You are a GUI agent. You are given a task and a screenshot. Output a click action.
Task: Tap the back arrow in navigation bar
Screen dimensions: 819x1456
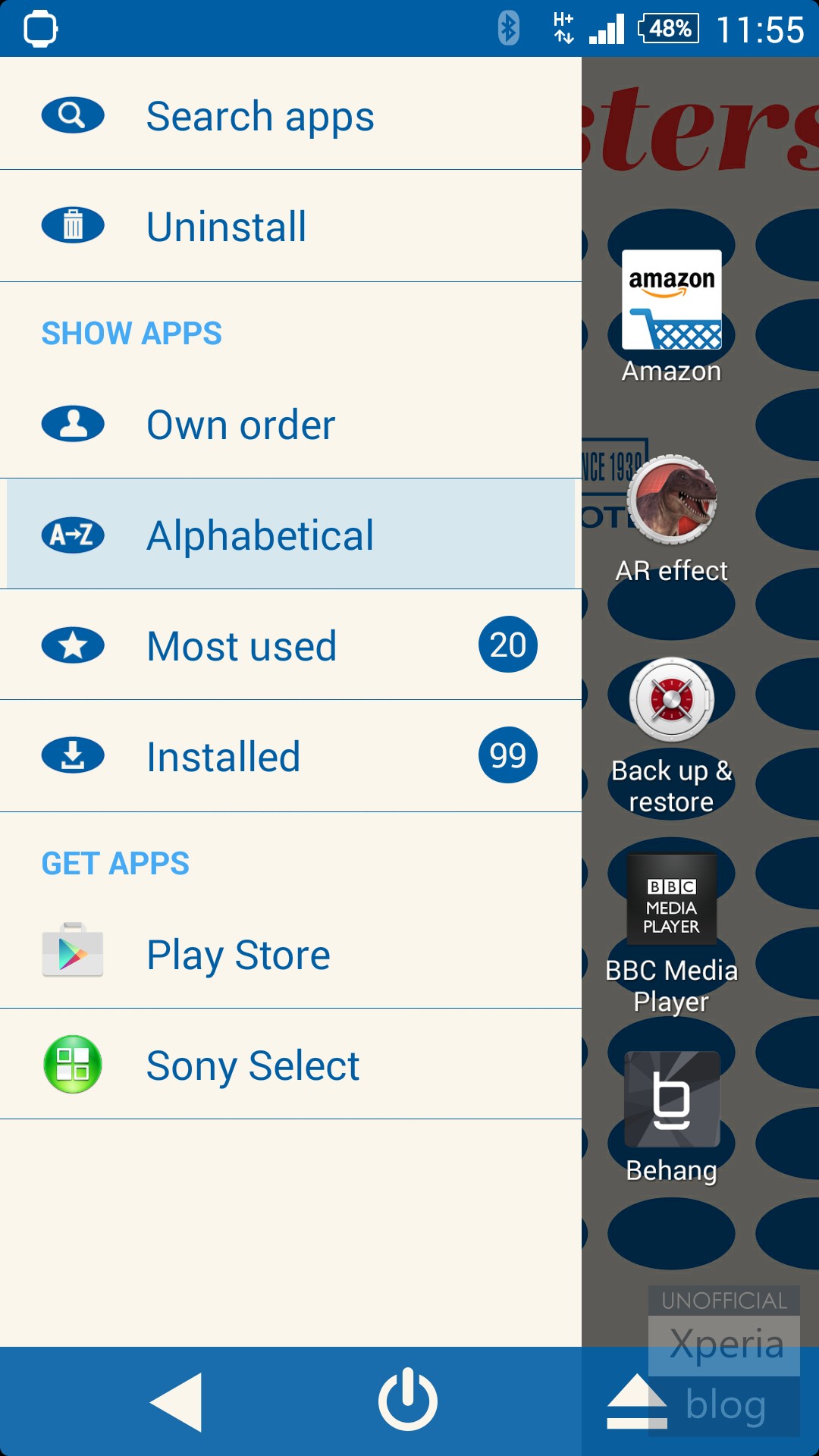[x=178, y=1401]
